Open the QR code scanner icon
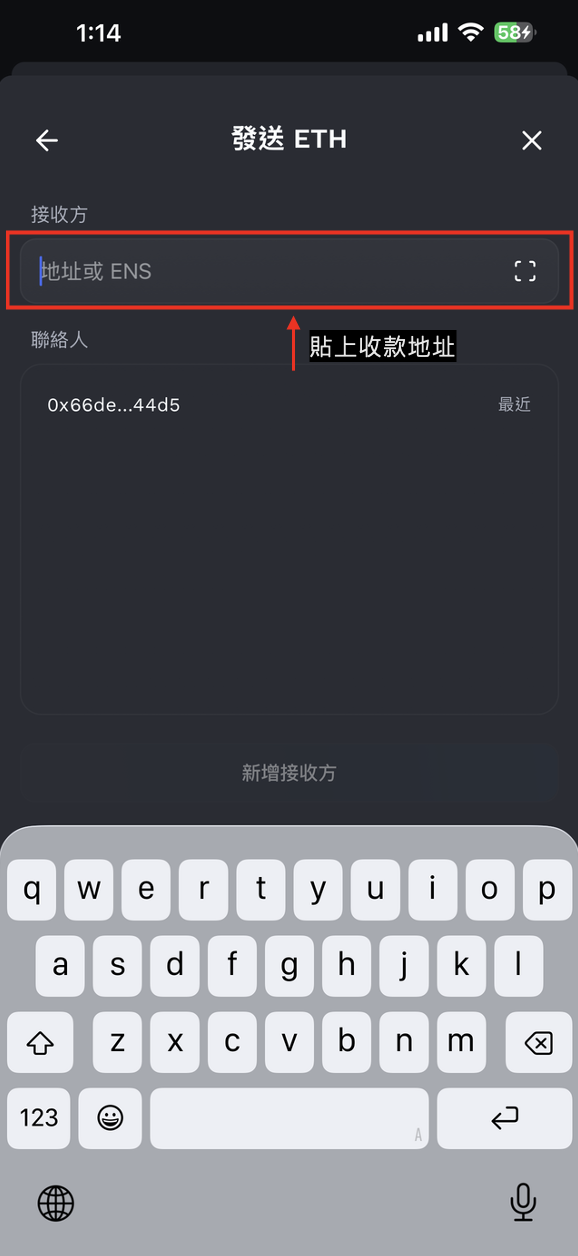This screenshot has height=1256, width=578. 525,271
